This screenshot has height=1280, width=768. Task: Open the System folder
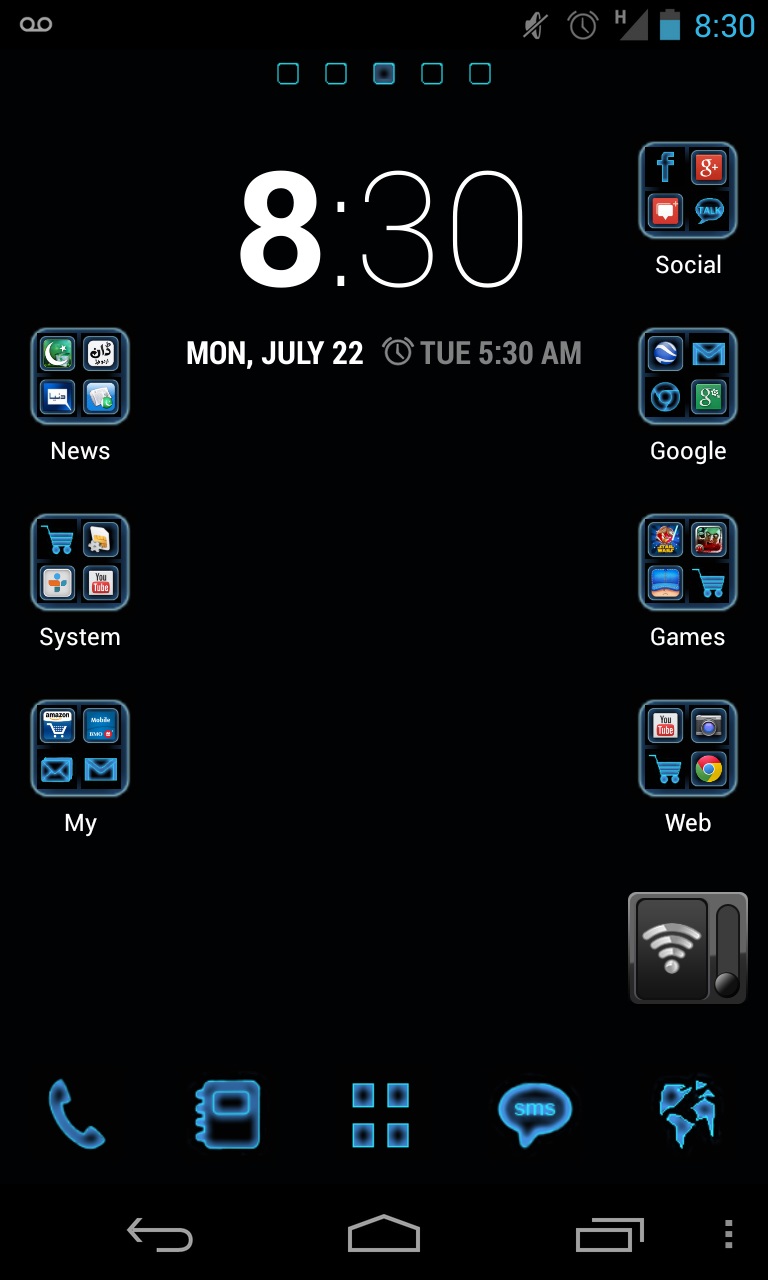click(80, 563)
